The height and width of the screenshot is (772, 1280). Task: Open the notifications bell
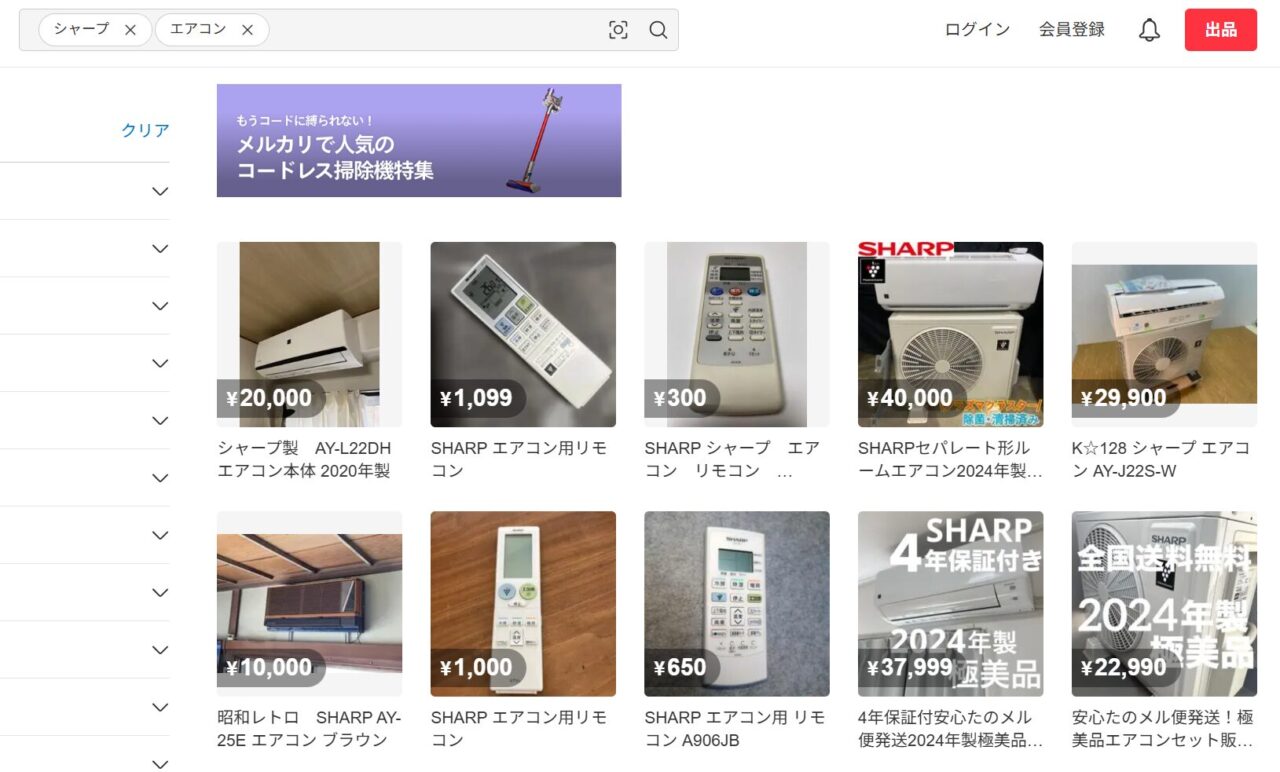point(1149,30)
